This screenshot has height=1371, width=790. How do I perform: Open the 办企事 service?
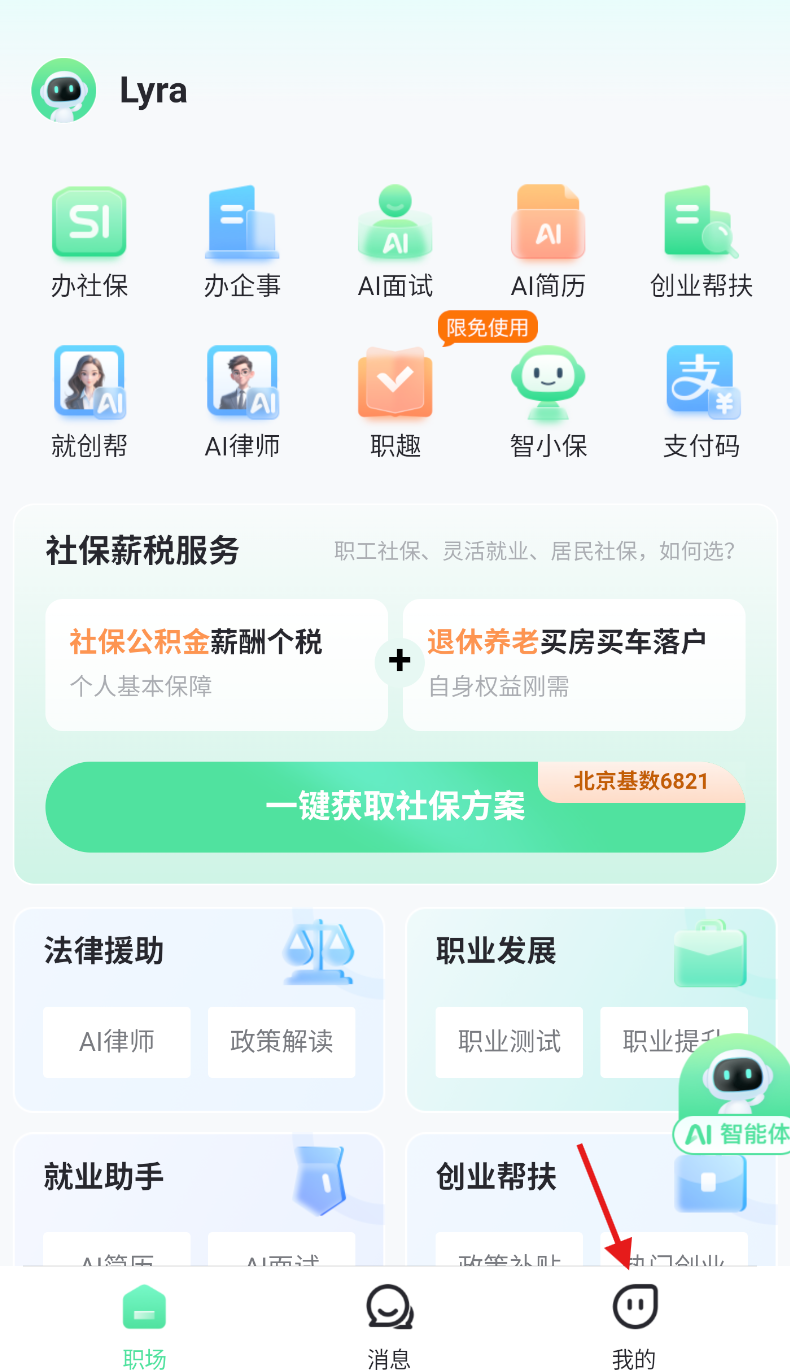[x=242, y=240]
